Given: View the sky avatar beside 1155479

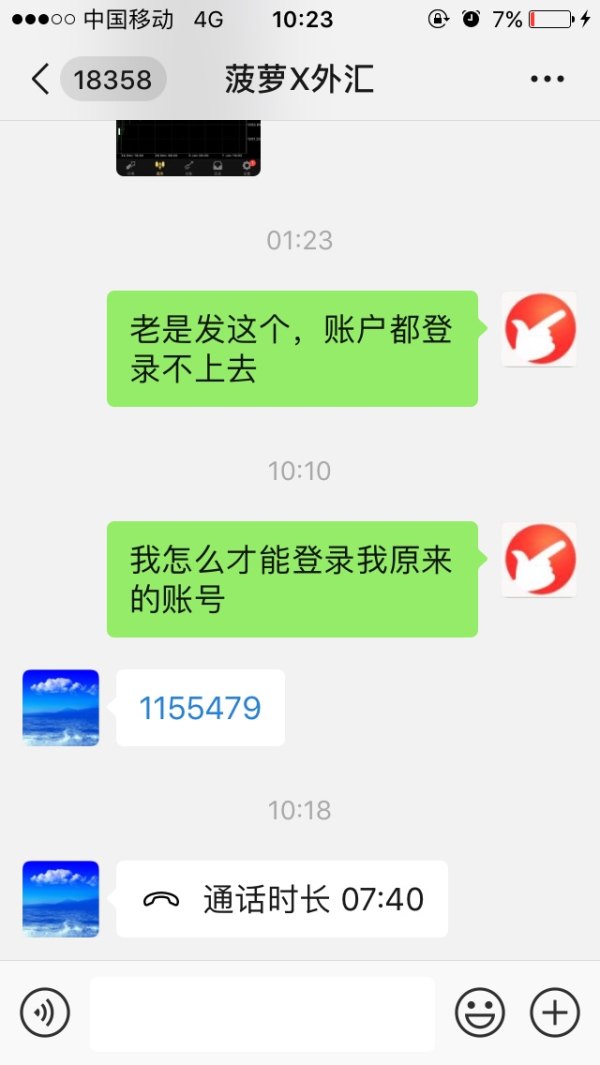Looking at the screenshot, I should [x=60, y=708].
